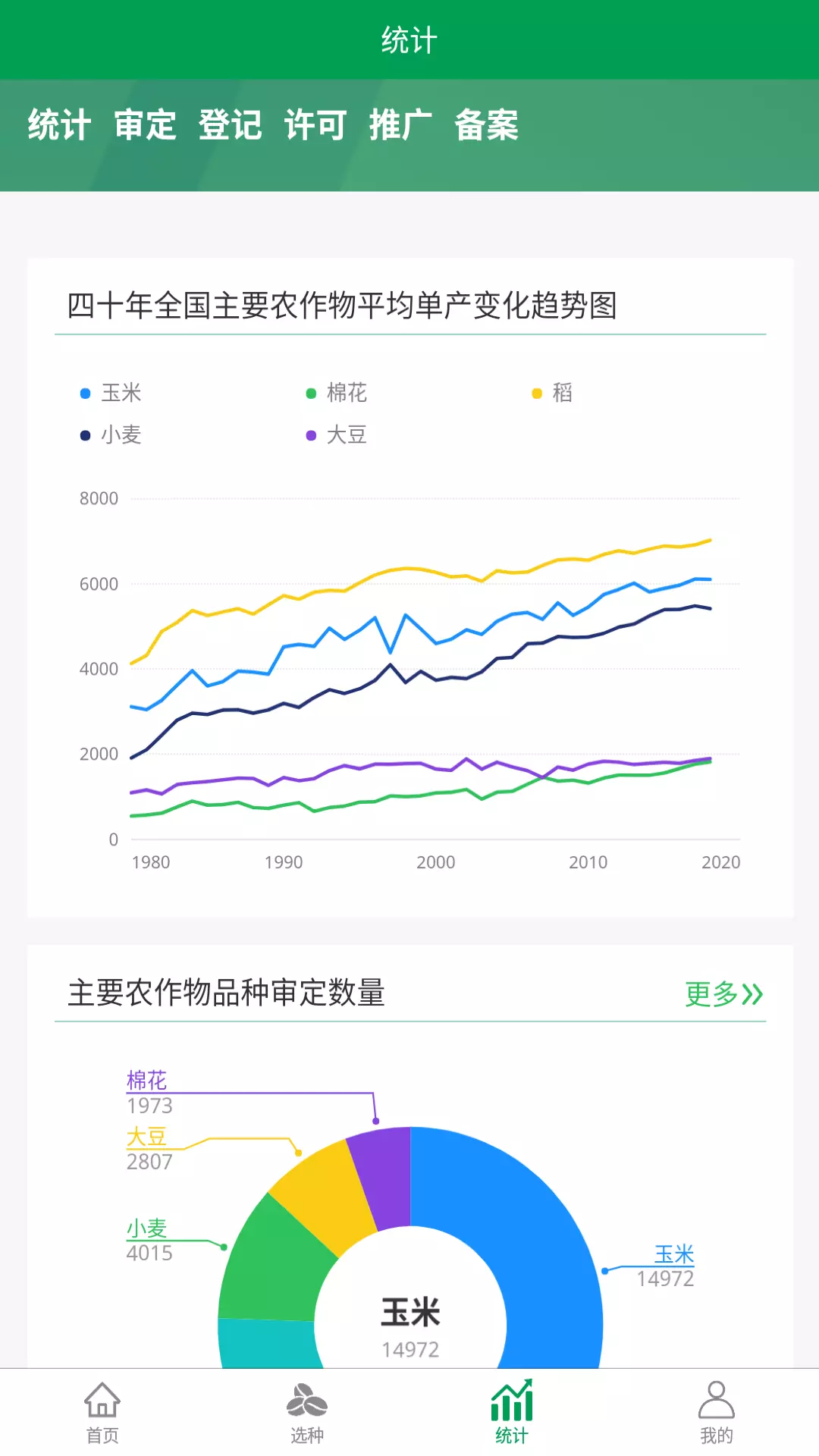
Task: Select the 统计 top tab
Action: click(x=60, y=125)
